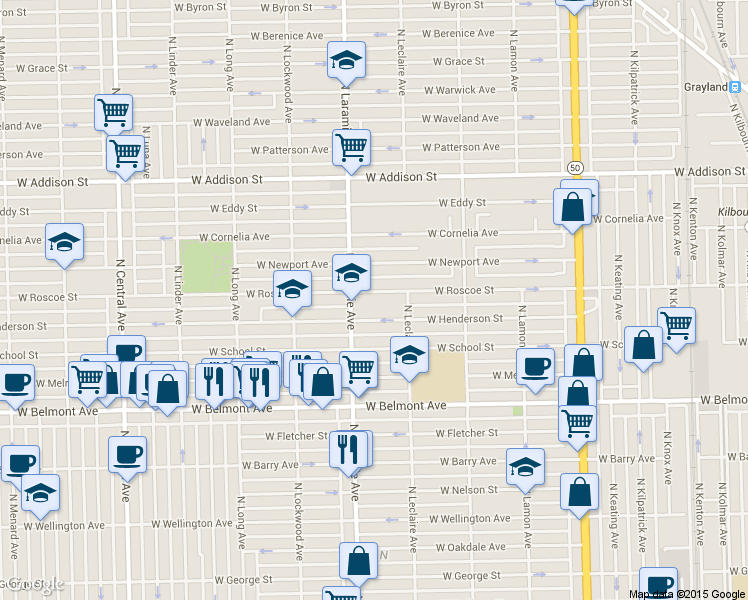Open the school marker at W School St

[x=408, y=355]
